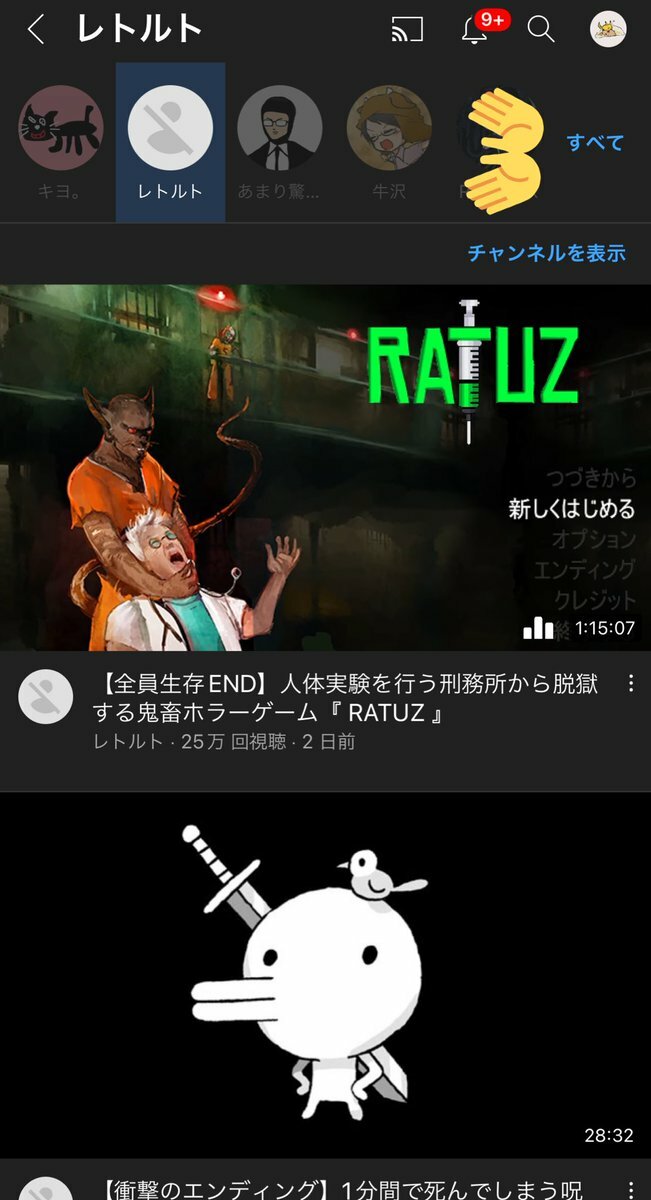Tap すべて to view all subscriptions

pyautogui.click(x=595, y=142)
